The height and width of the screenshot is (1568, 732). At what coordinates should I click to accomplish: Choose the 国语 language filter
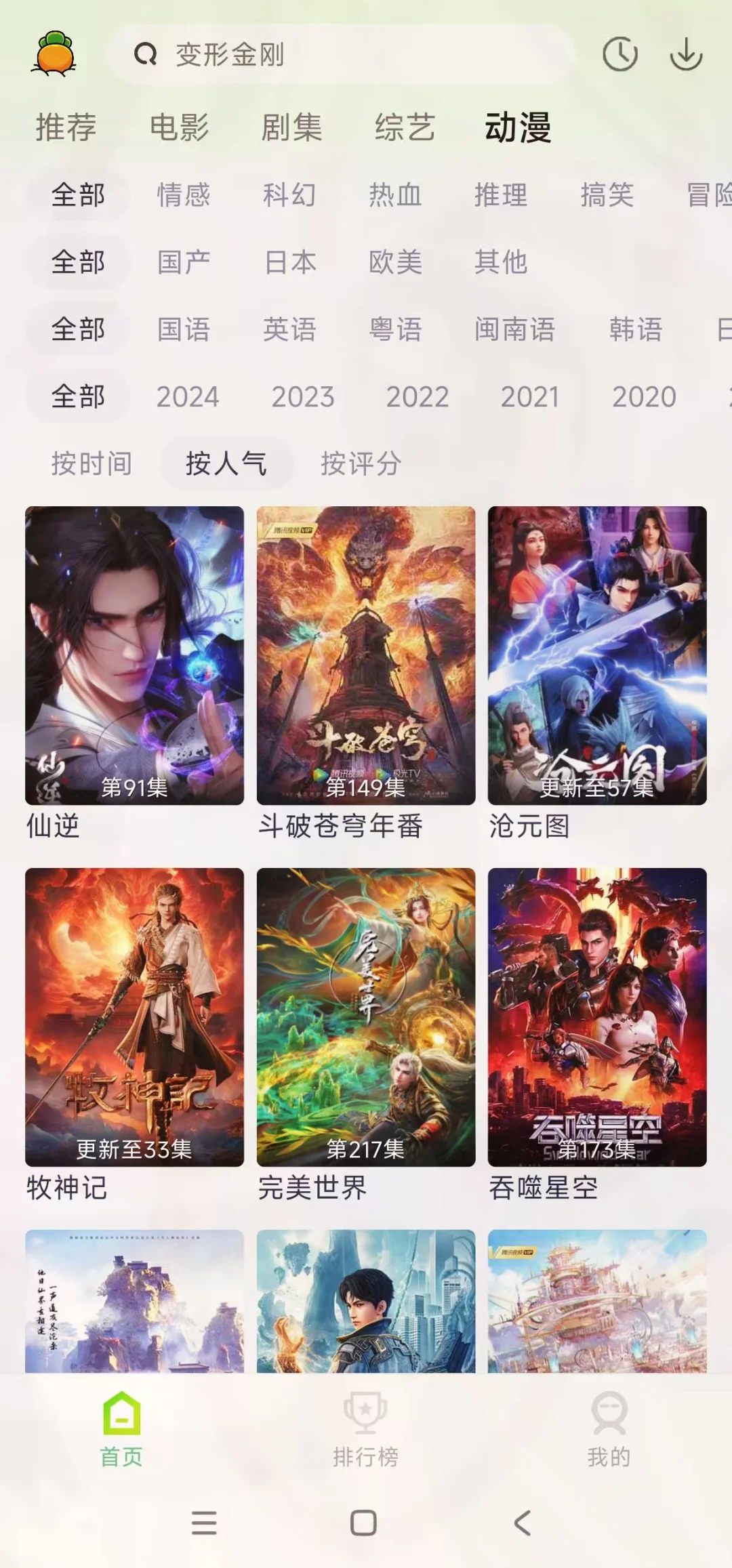coord(184,329)
